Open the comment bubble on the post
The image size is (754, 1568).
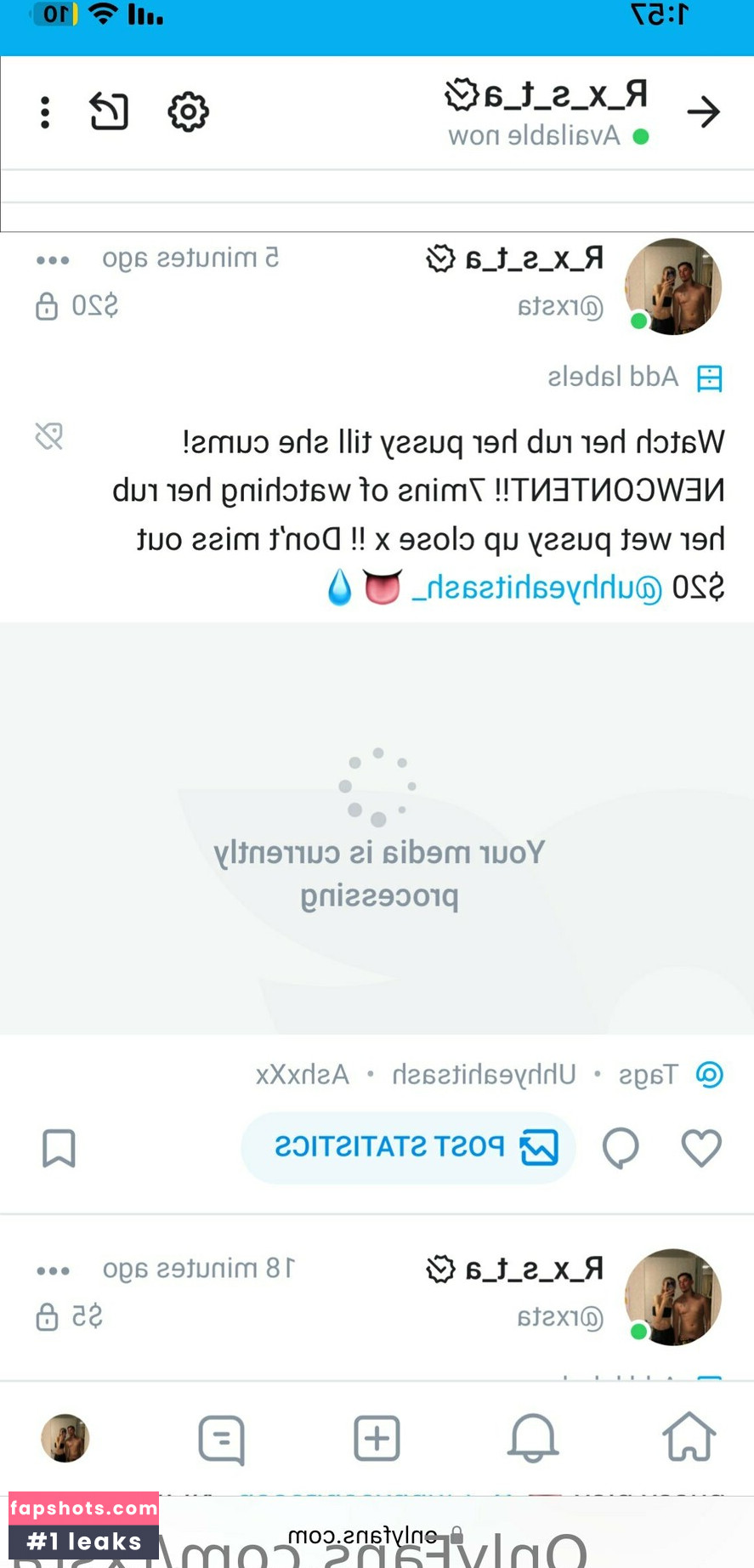coord(621,1148)
